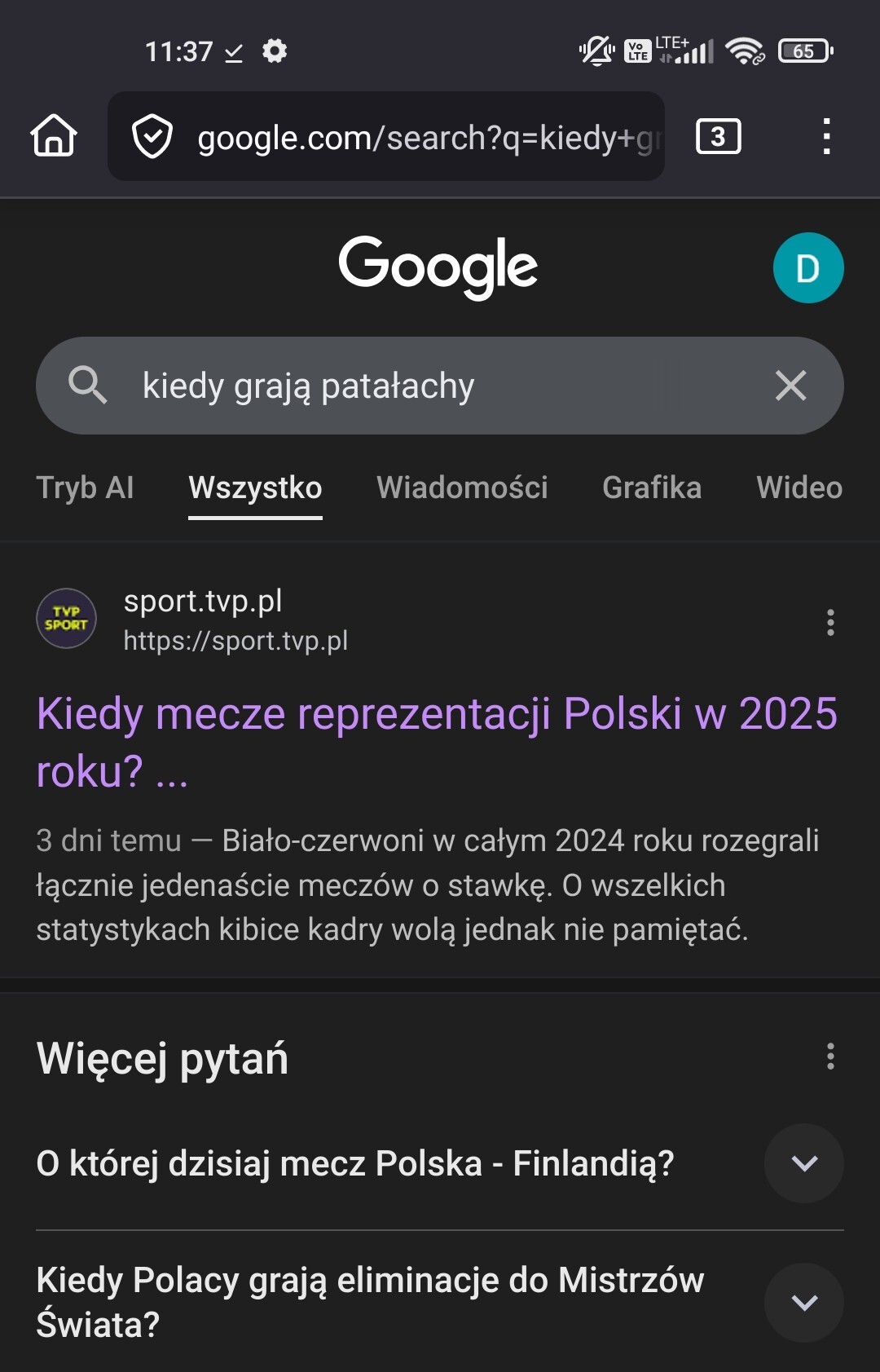Open the tab switcher showing 3 tabs

tap(718, 136)
